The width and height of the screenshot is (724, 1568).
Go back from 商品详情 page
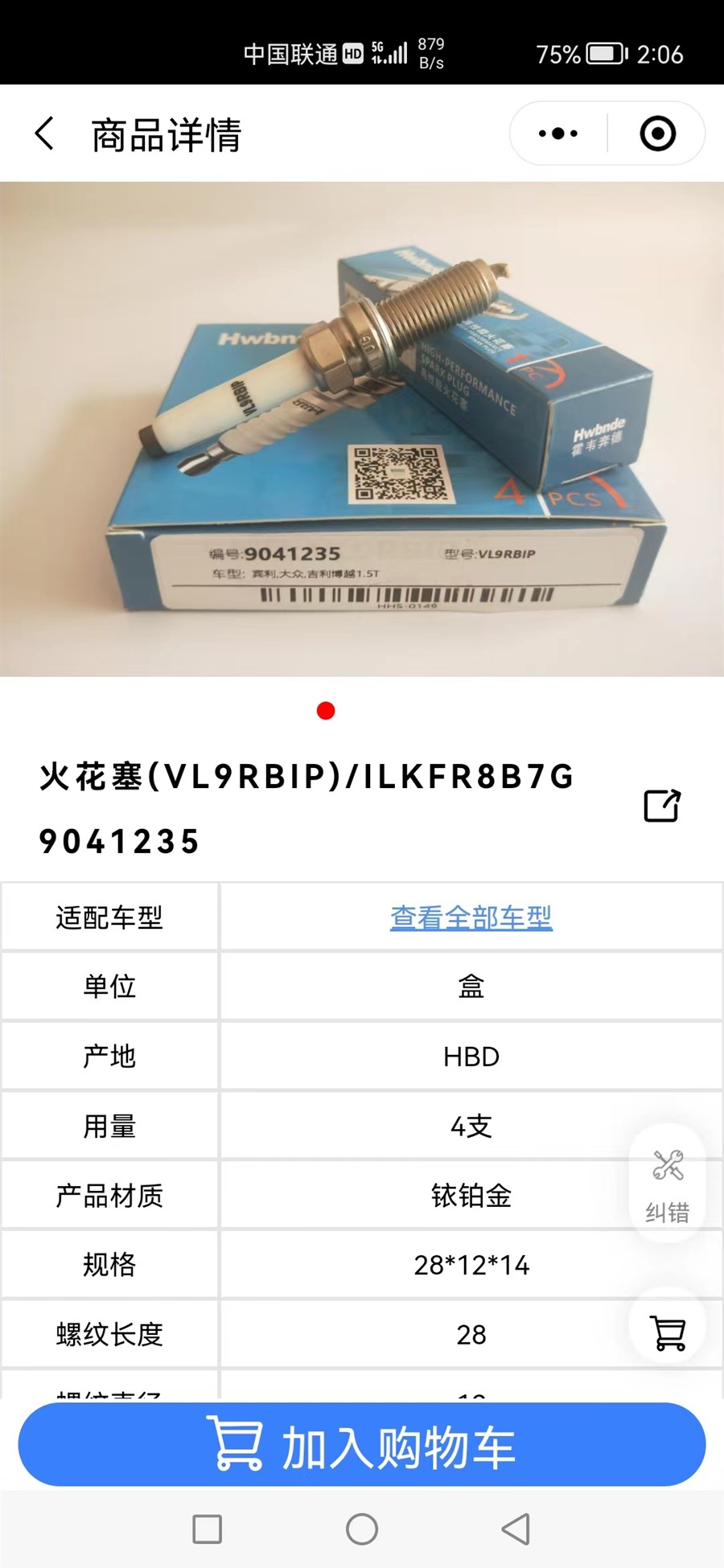(45, 133)
